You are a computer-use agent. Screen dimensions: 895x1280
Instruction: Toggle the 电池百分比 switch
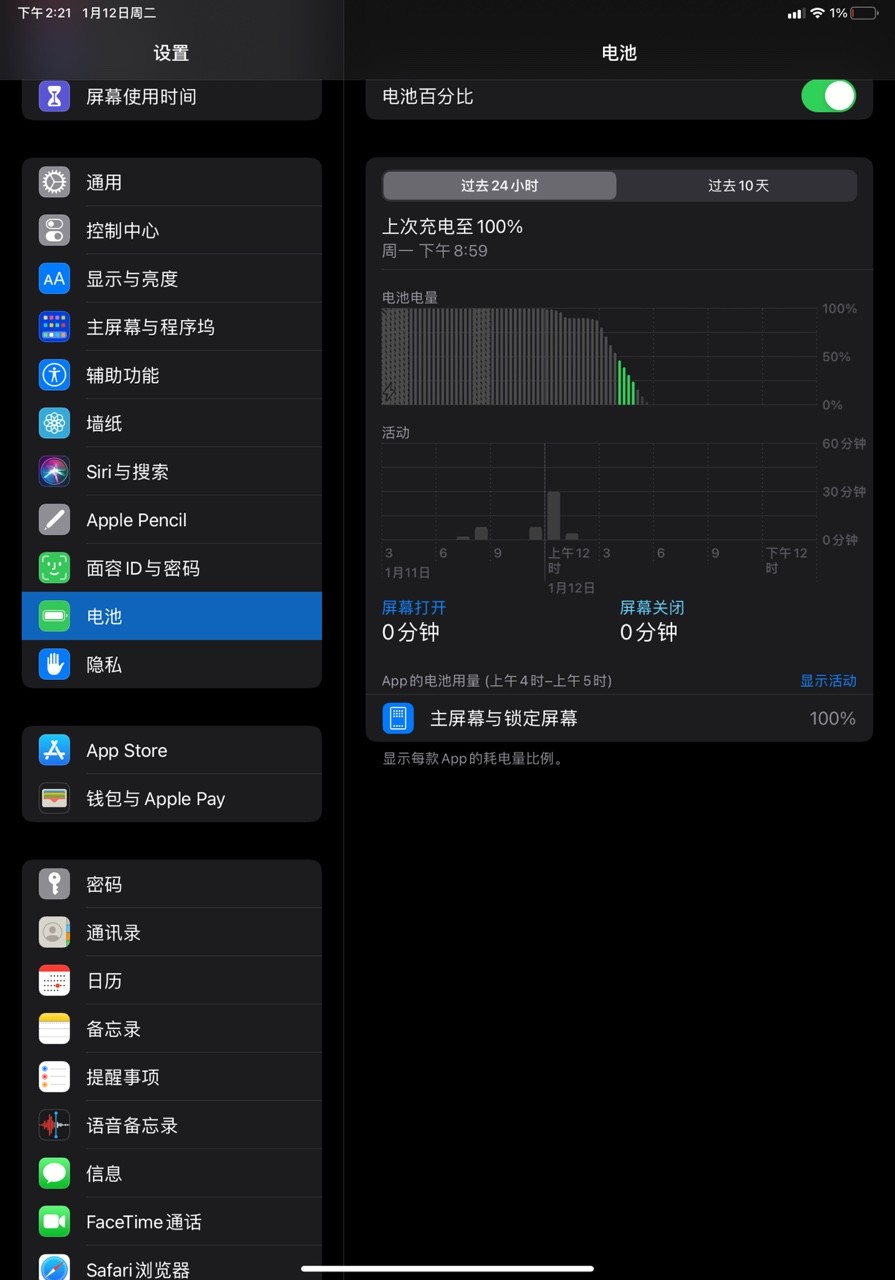828,97
